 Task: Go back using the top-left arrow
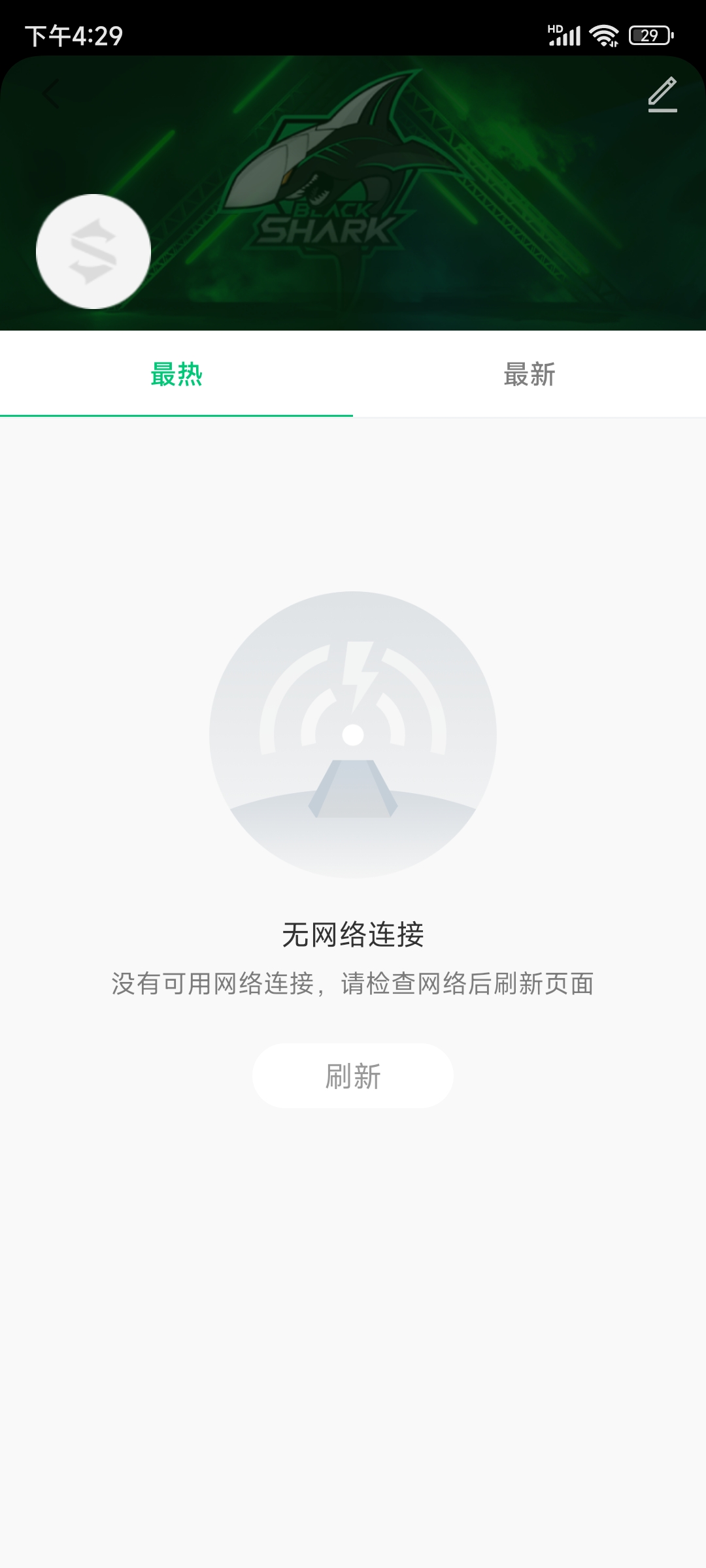tap(51, 94)
